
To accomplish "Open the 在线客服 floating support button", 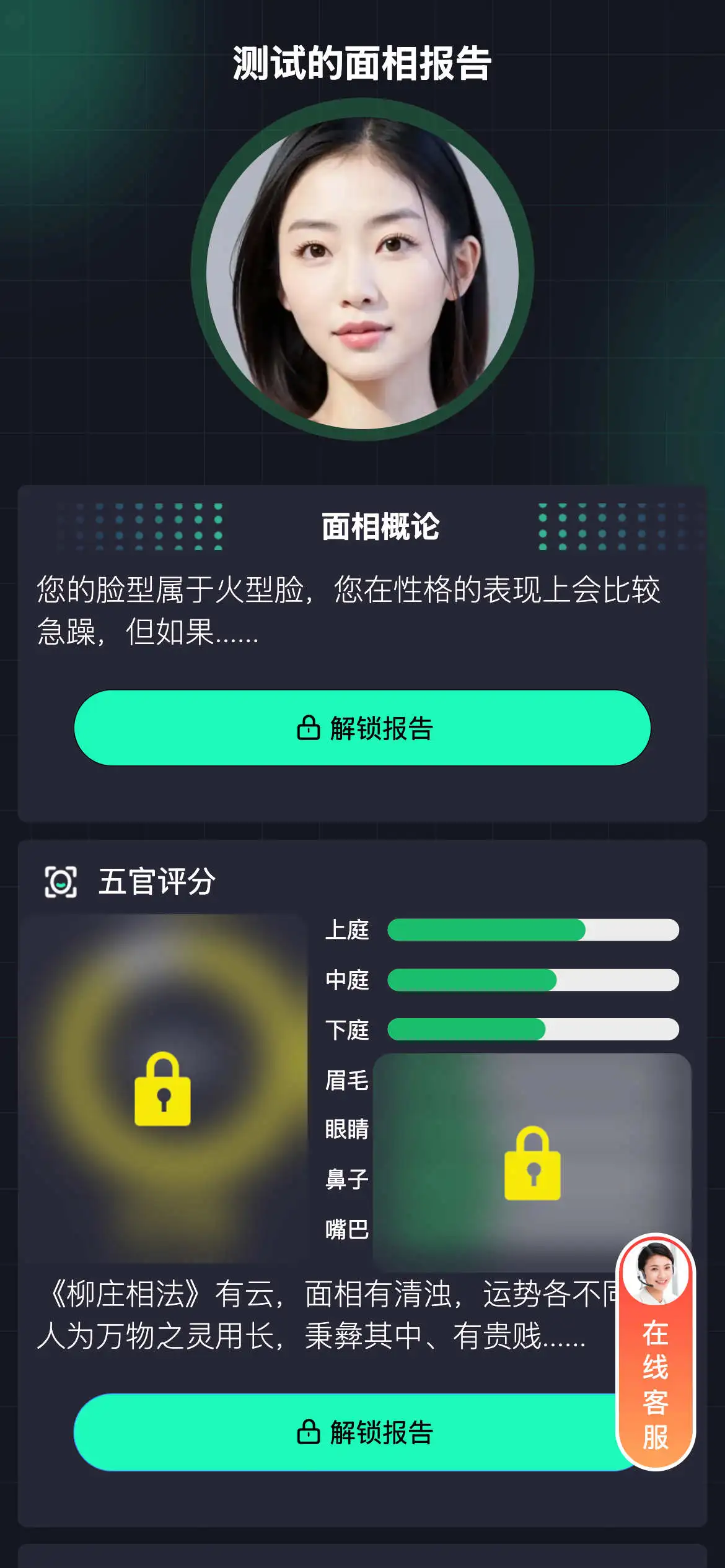I will pos(656,1350).
